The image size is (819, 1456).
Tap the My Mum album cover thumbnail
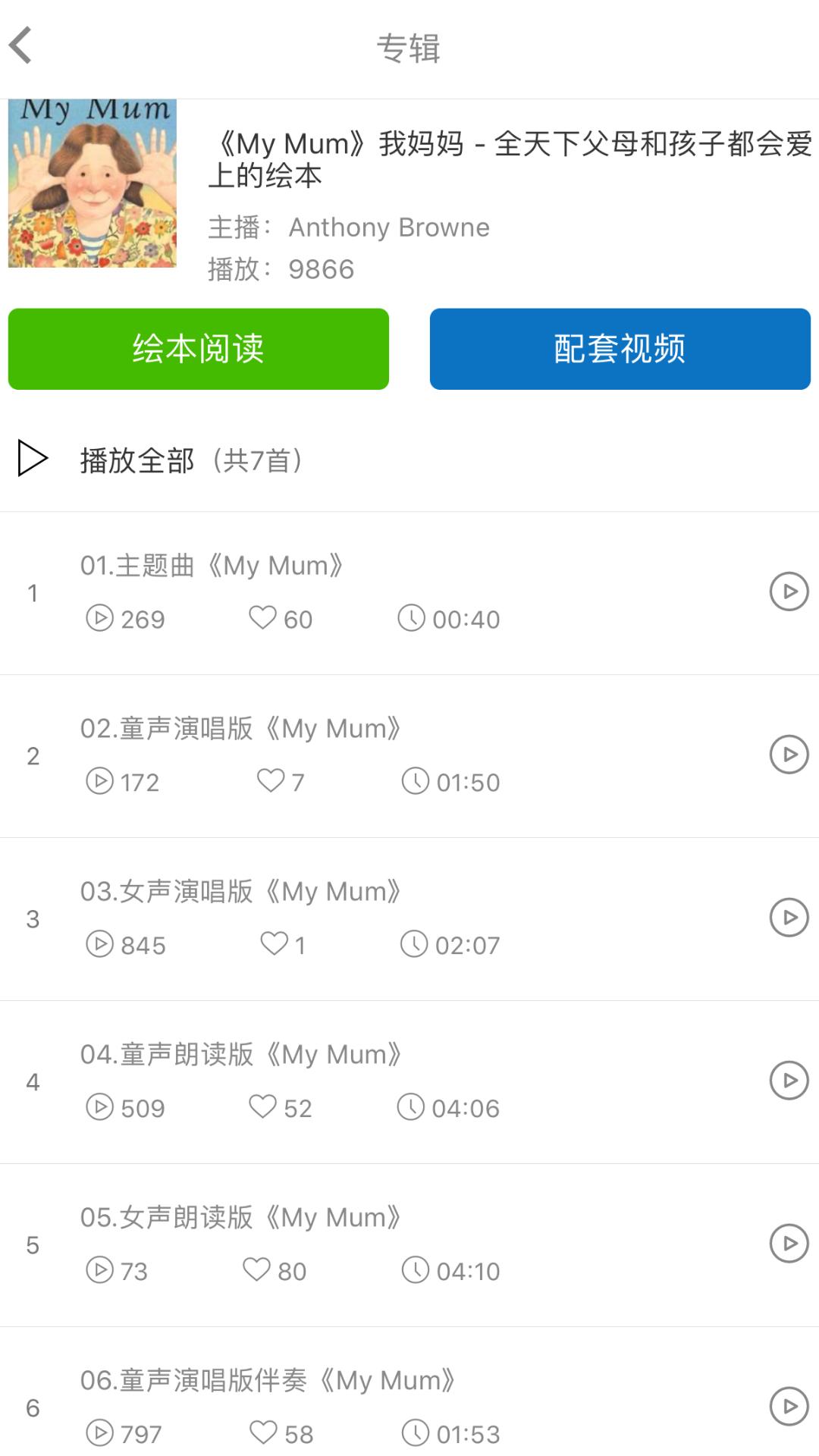coord(93,186)
